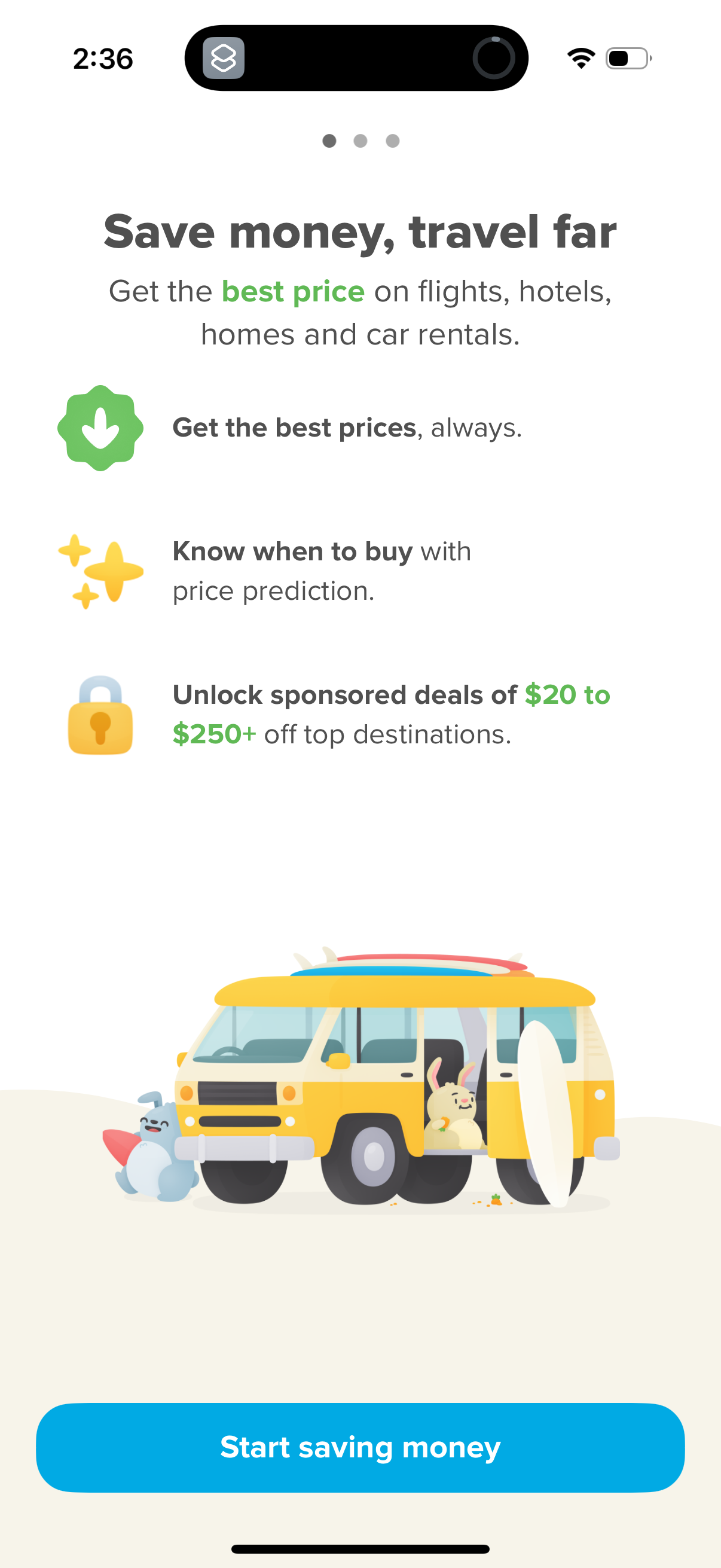Tap the Start saving money button

[x=360, y=1447]
